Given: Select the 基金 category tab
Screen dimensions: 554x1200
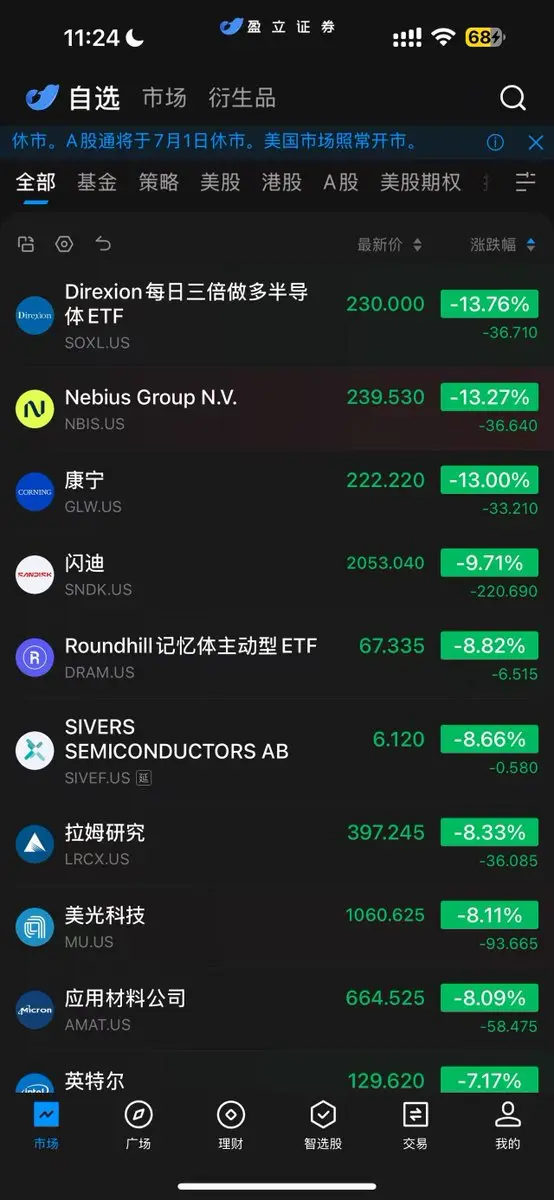Looking at the screenshot, I should [x=97, y=182].
